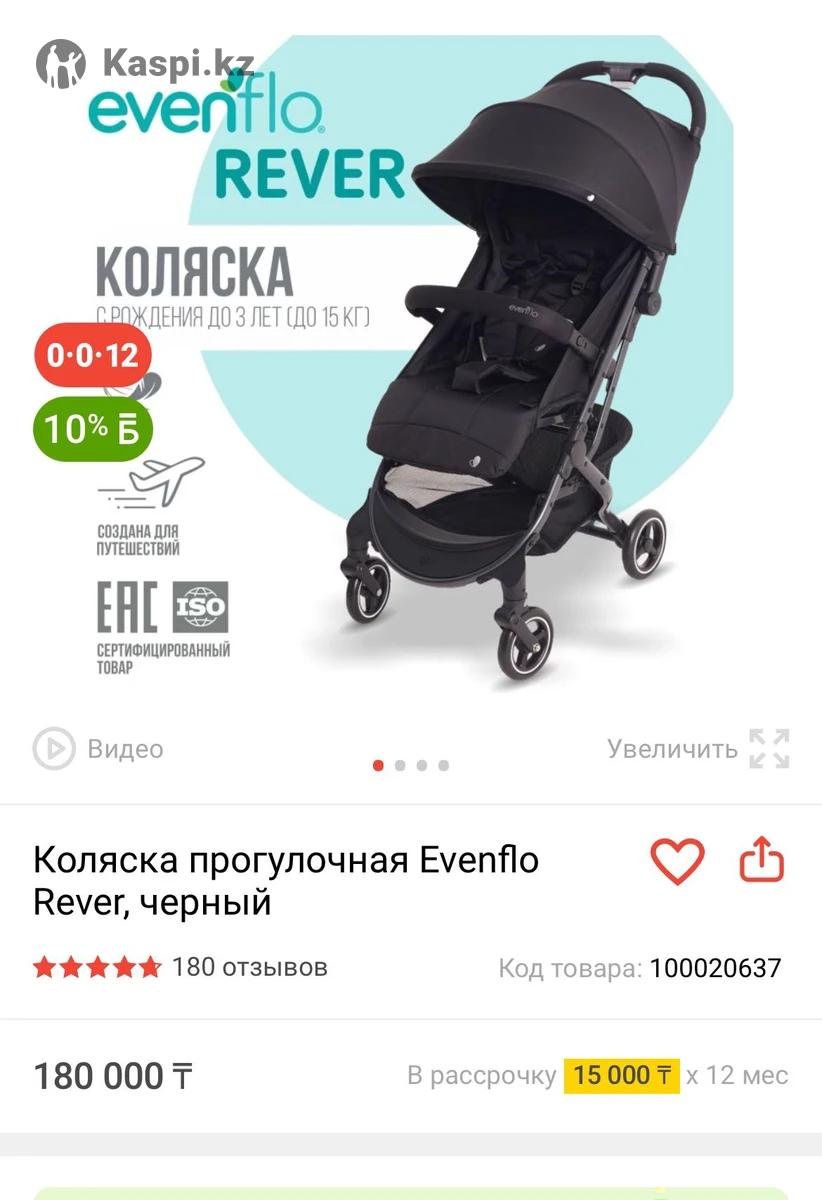Screen dimensions: 822x1200
Task: Enlarge the product image with Увеличить
Action: 698,749
